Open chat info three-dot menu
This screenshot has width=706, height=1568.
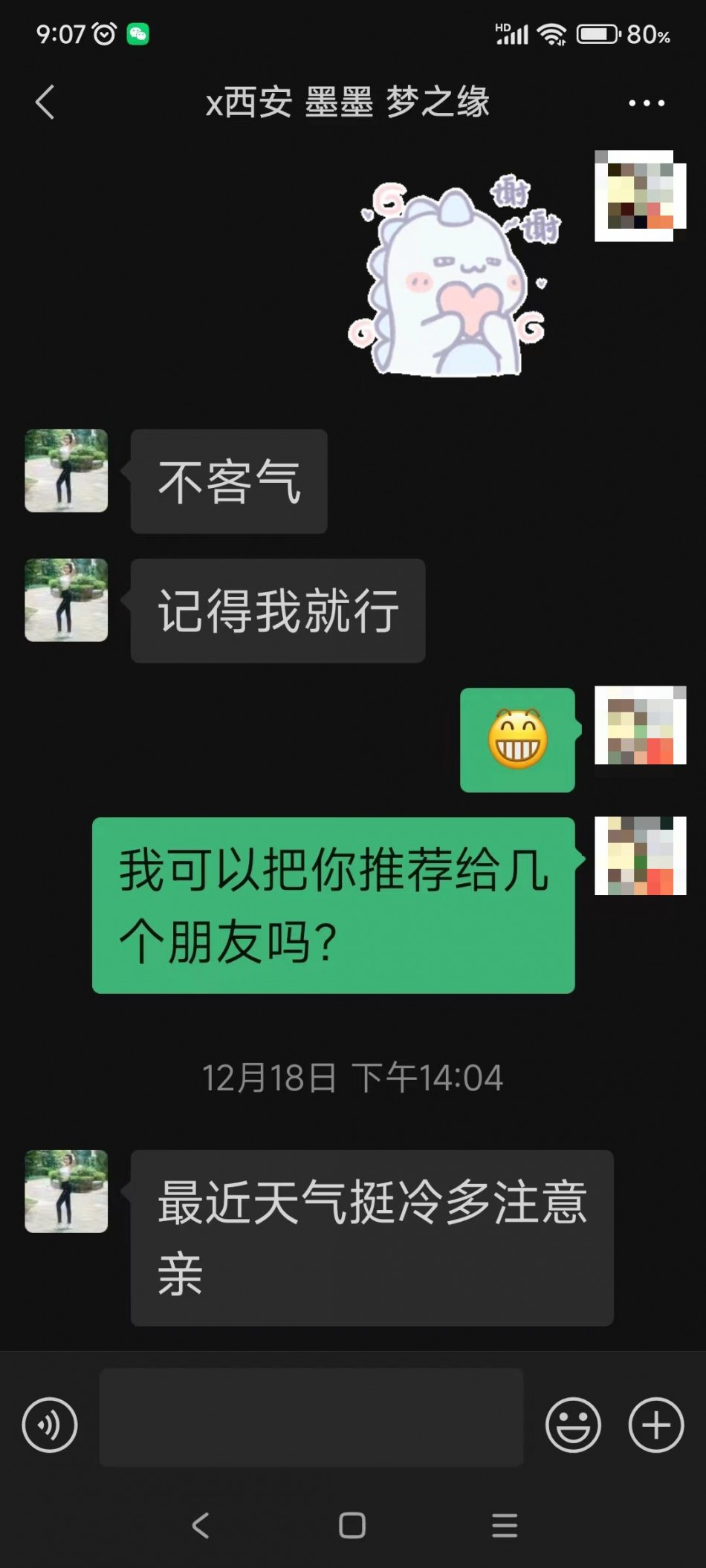646,103
